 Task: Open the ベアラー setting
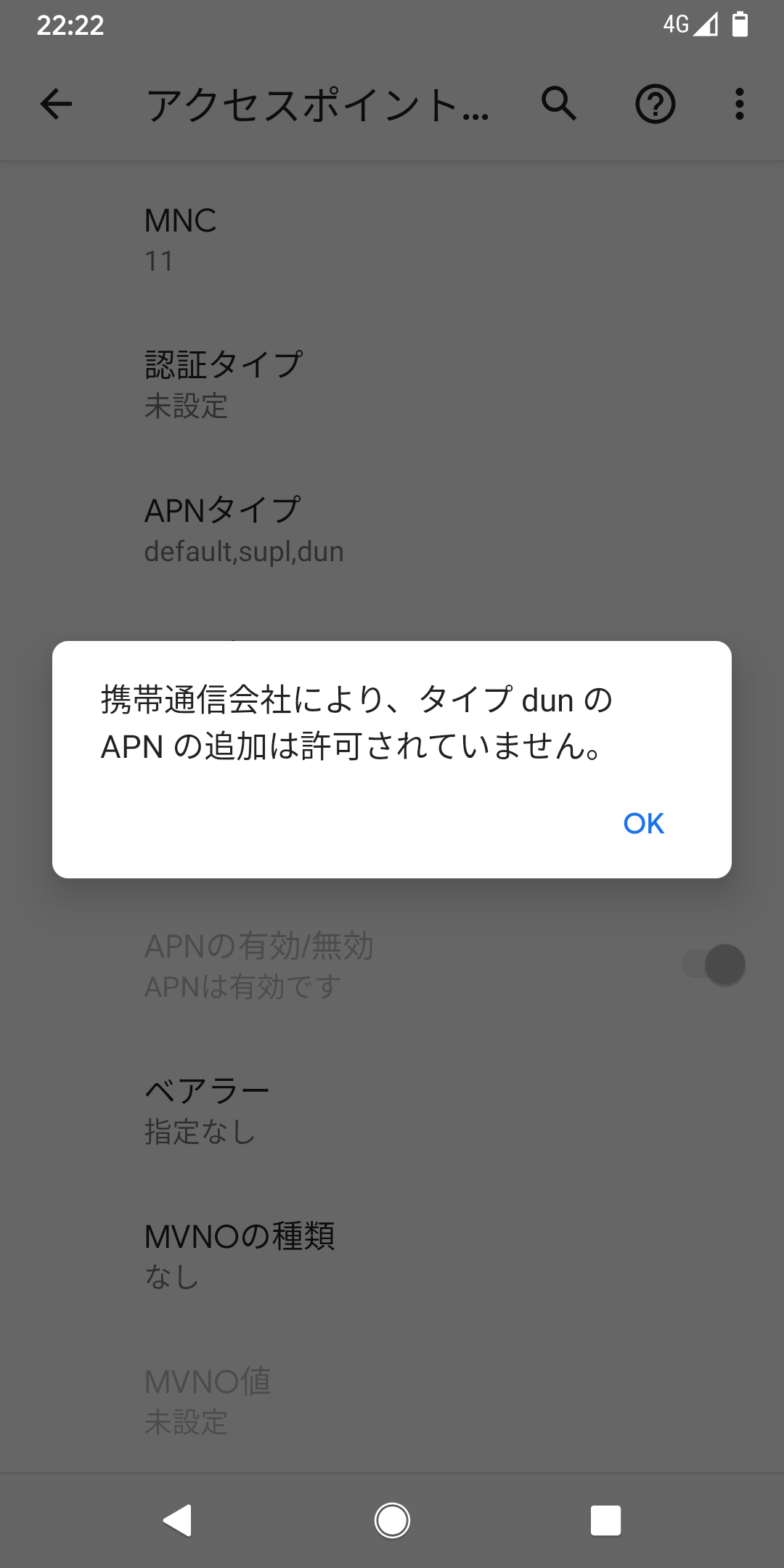392,1111
